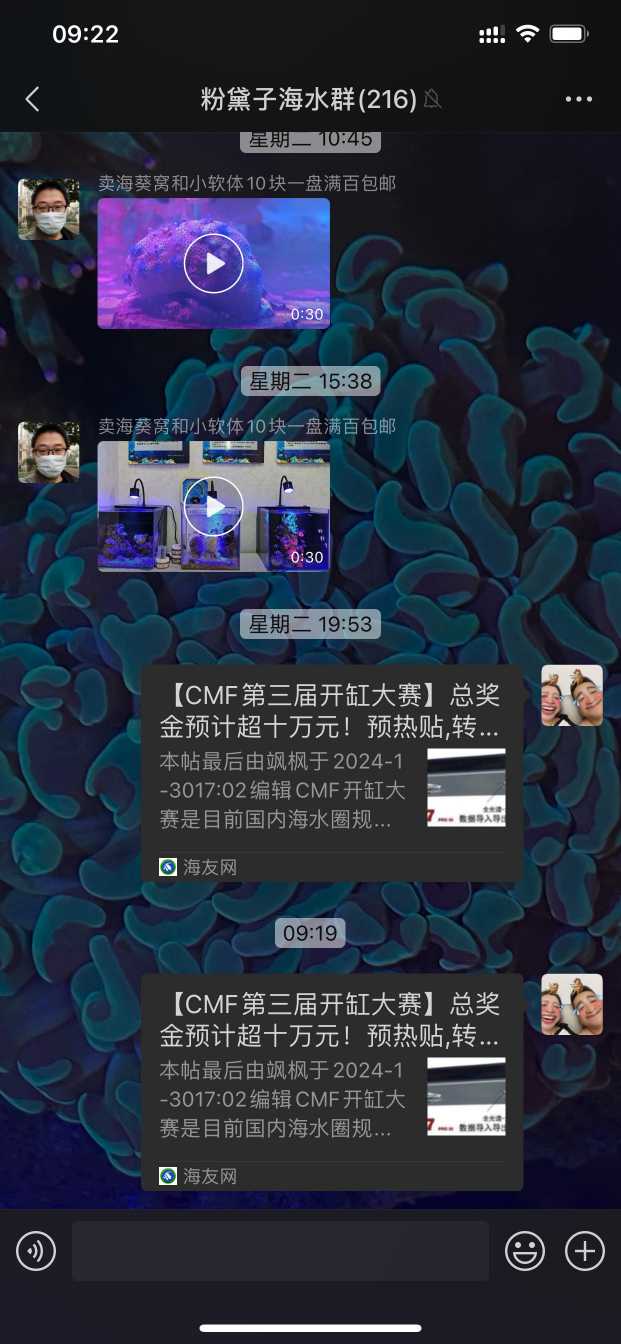Open the three-dot chat settings menu
621x1344 pixels.
click(579, 99)
